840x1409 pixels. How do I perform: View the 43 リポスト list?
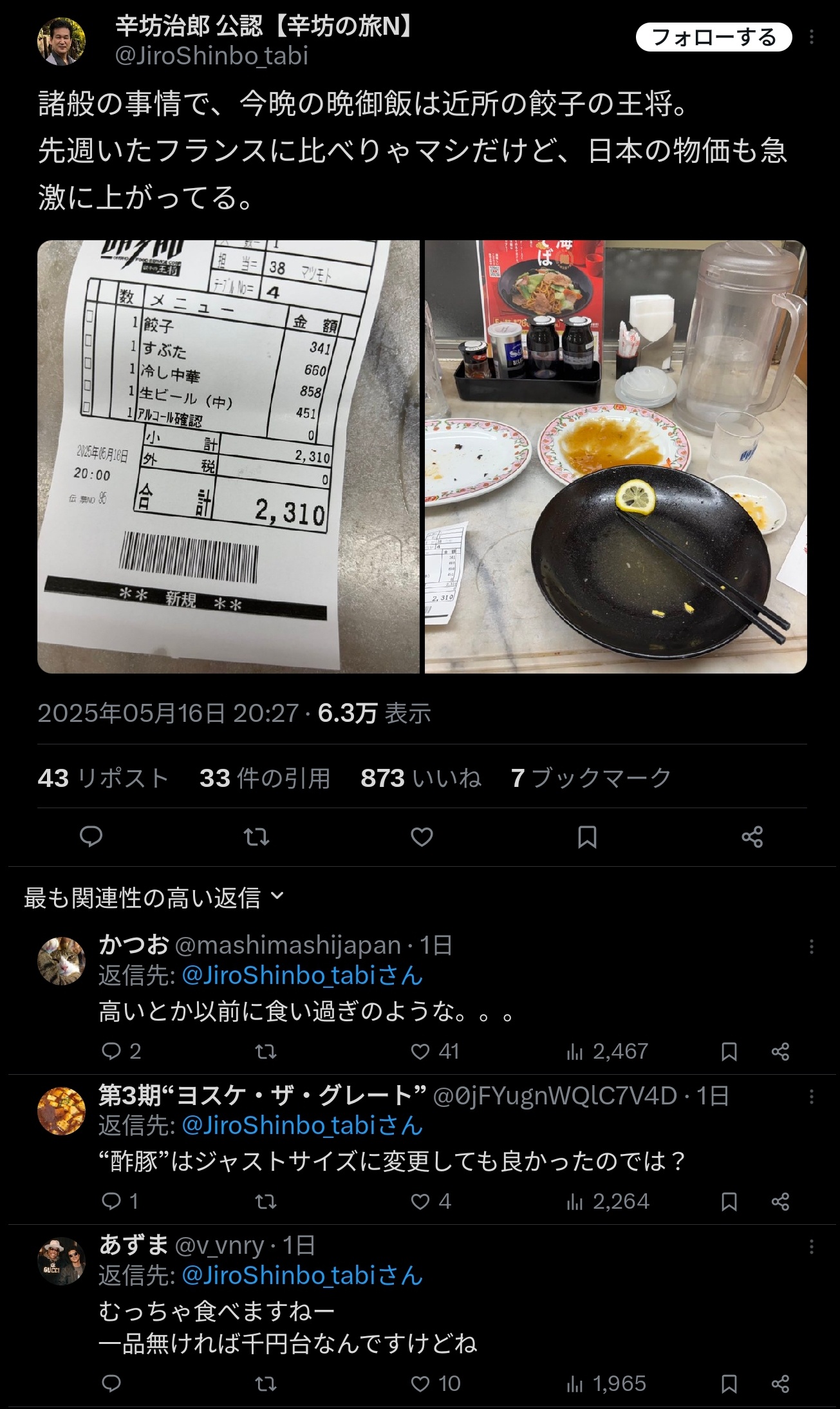tap(103, 778)
